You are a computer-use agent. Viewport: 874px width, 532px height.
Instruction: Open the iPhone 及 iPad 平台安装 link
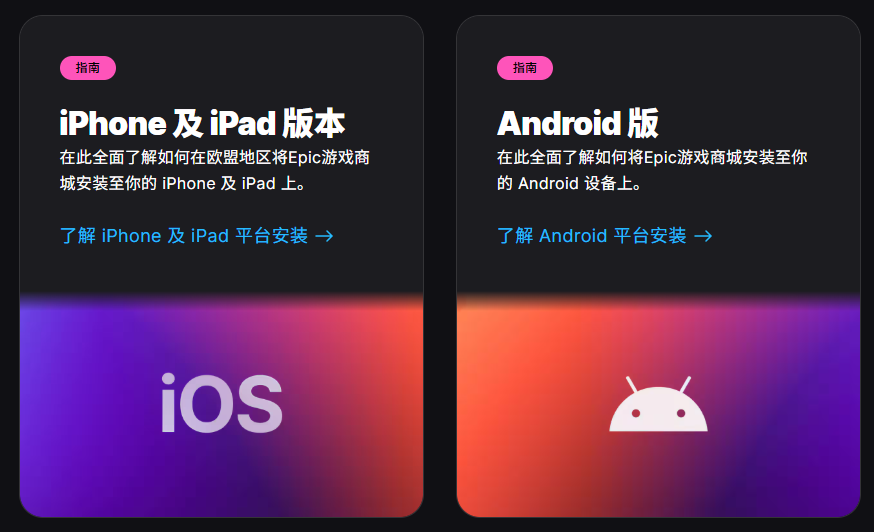click(196, 236)
